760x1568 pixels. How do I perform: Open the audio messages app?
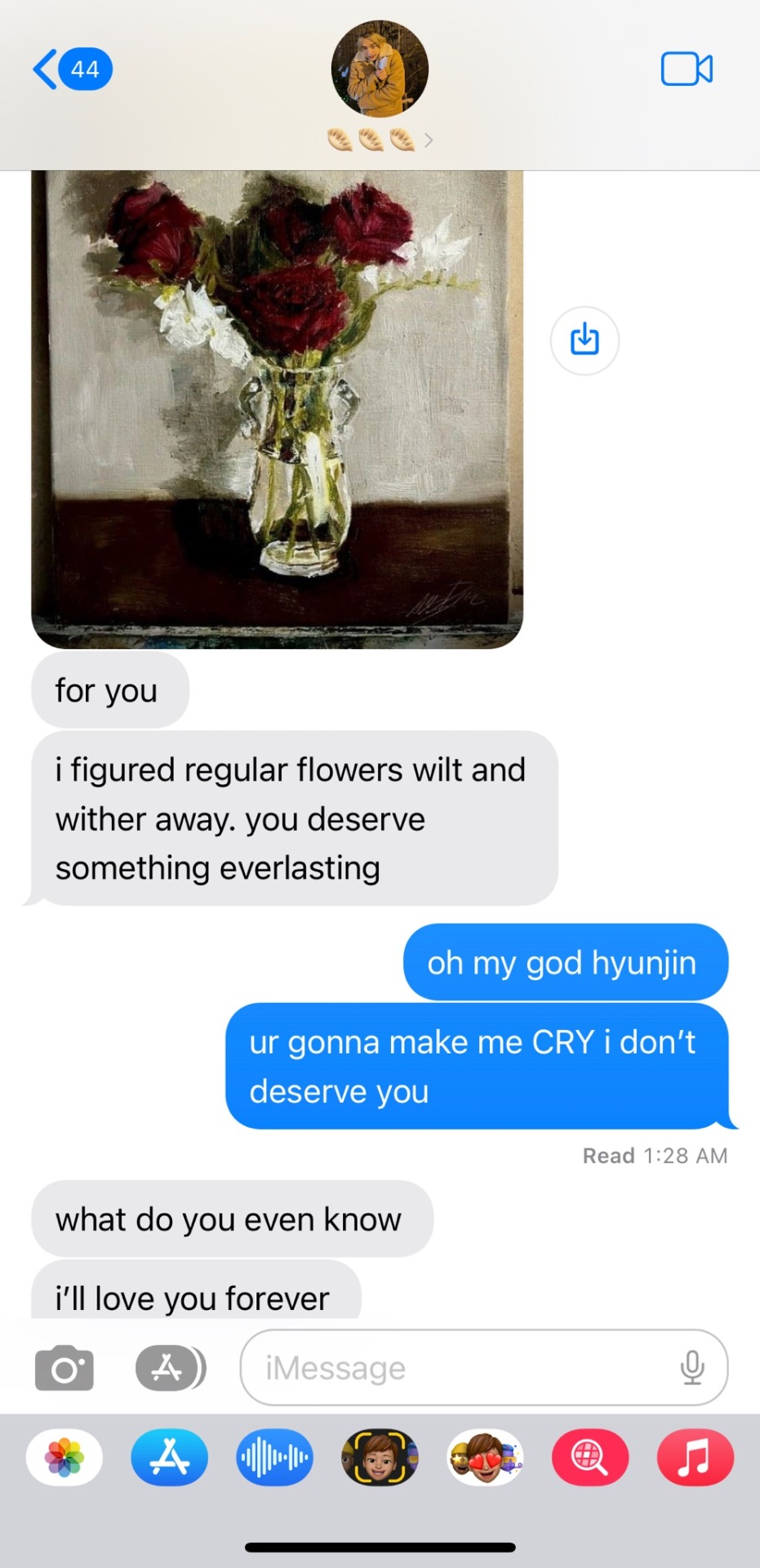(275, 1458)
